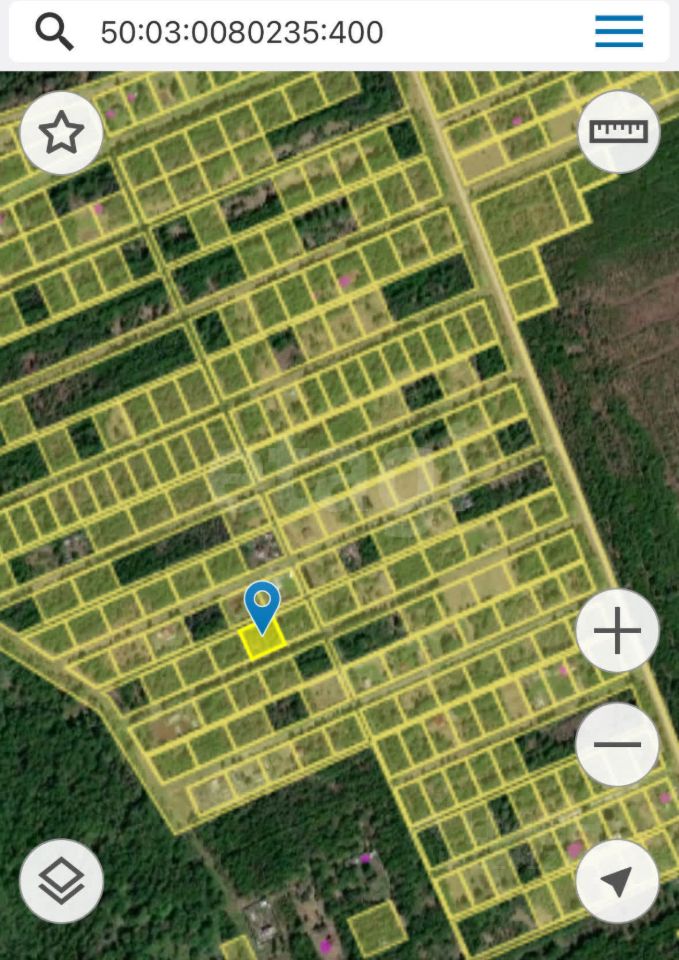Viewport: 679px width, 960px height.
Task: Open the hamburger menu
Action: coord(619,32)
